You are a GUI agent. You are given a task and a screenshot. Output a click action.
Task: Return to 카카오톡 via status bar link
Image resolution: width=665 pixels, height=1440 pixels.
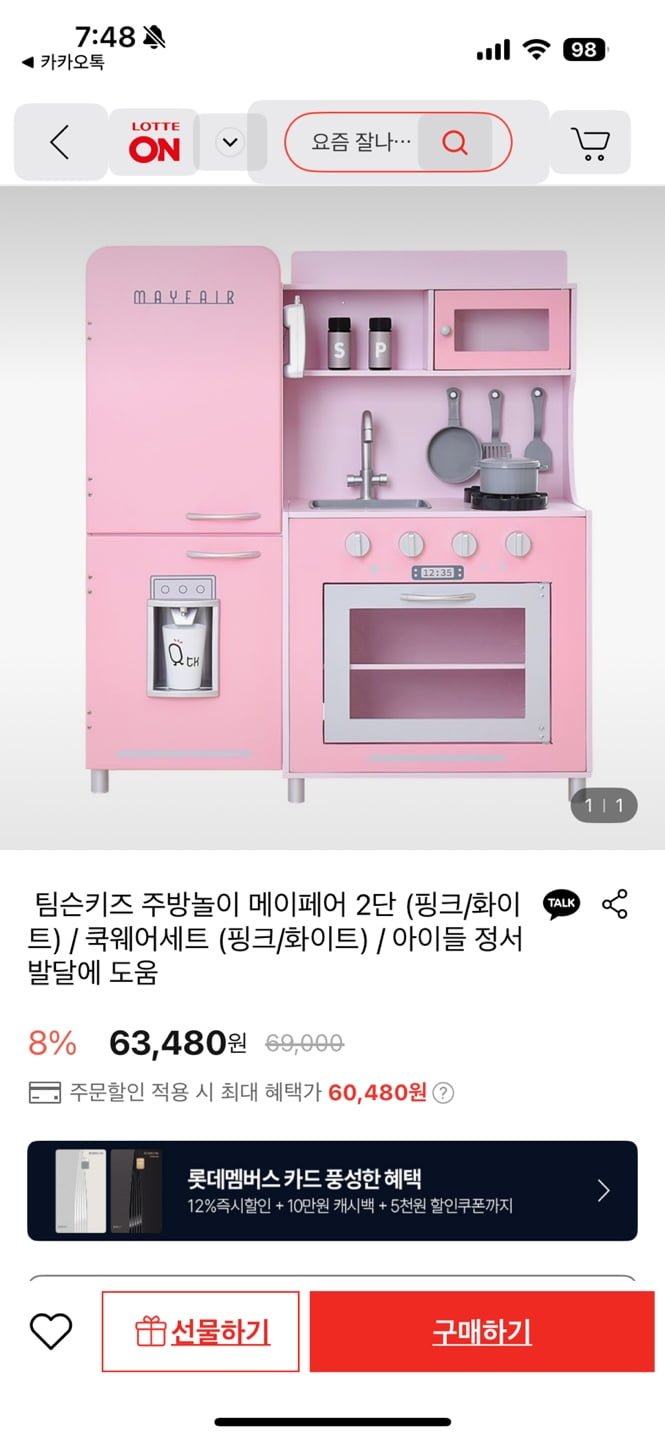[x=62, y=62]
